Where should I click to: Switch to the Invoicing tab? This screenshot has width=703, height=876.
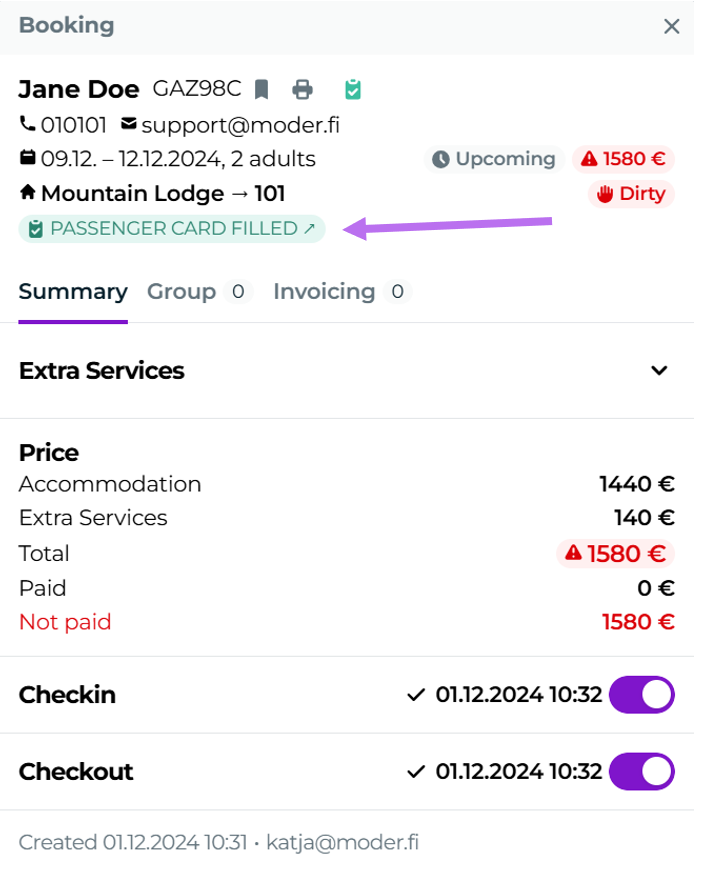click(324, 292)
